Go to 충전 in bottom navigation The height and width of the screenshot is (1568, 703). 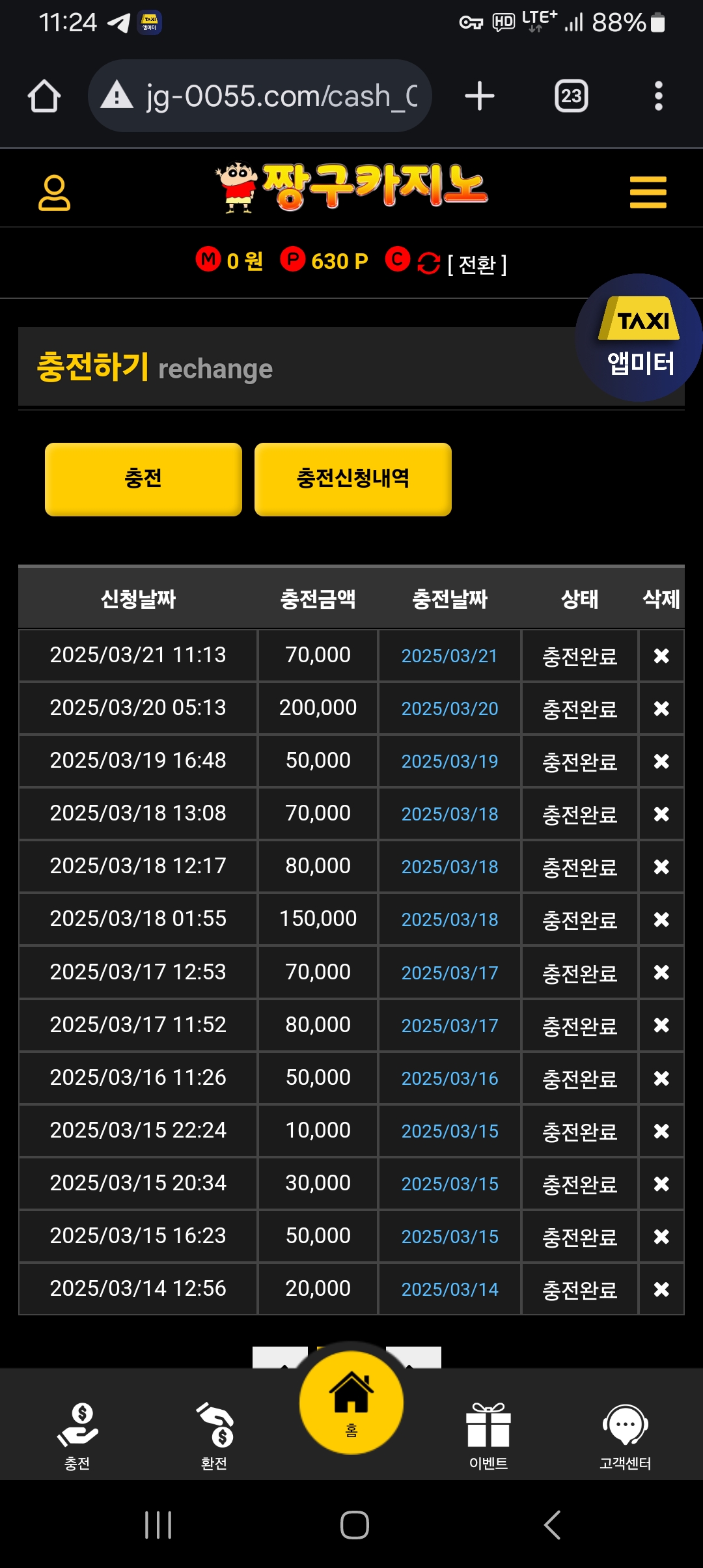click(x=77, y=1436)
